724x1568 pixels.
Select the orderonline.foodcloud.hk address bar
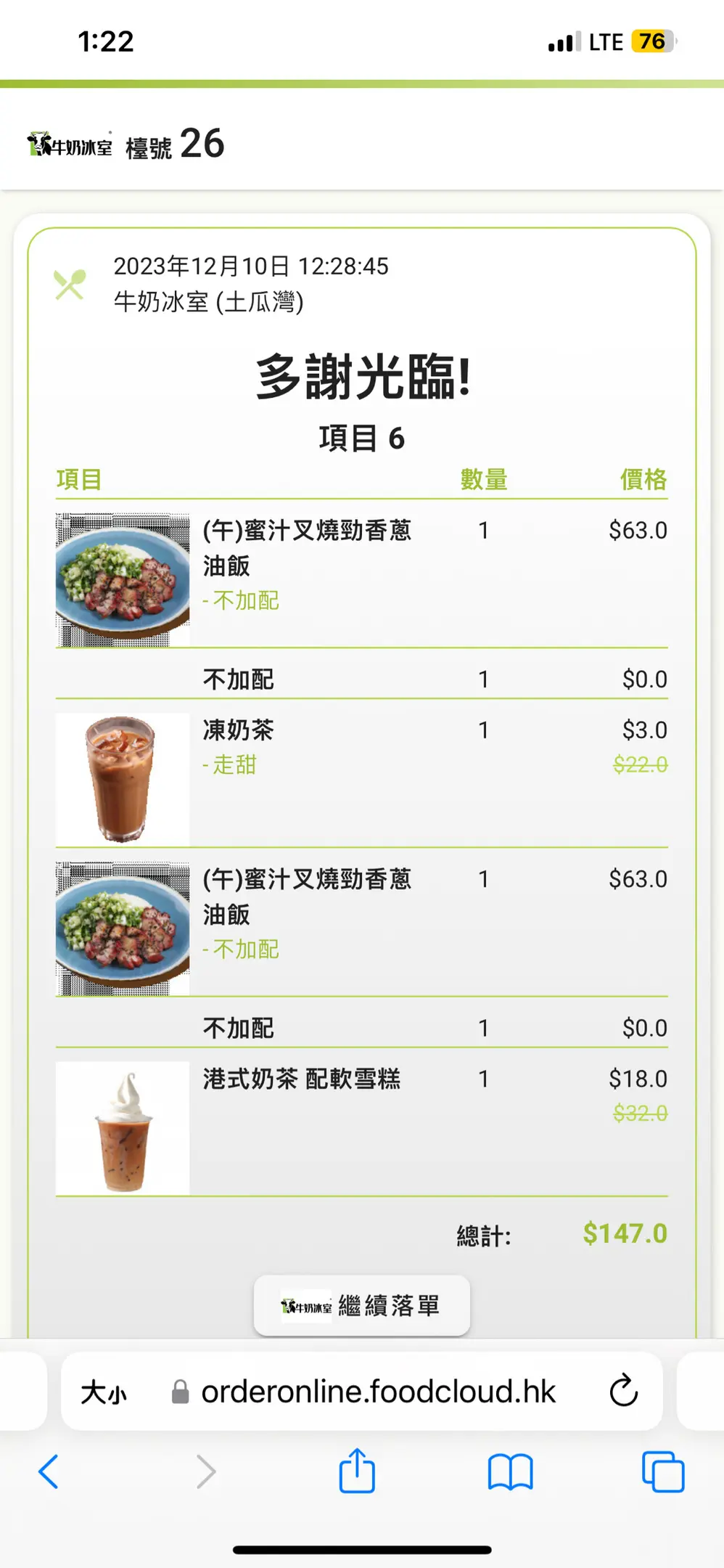377,1392
